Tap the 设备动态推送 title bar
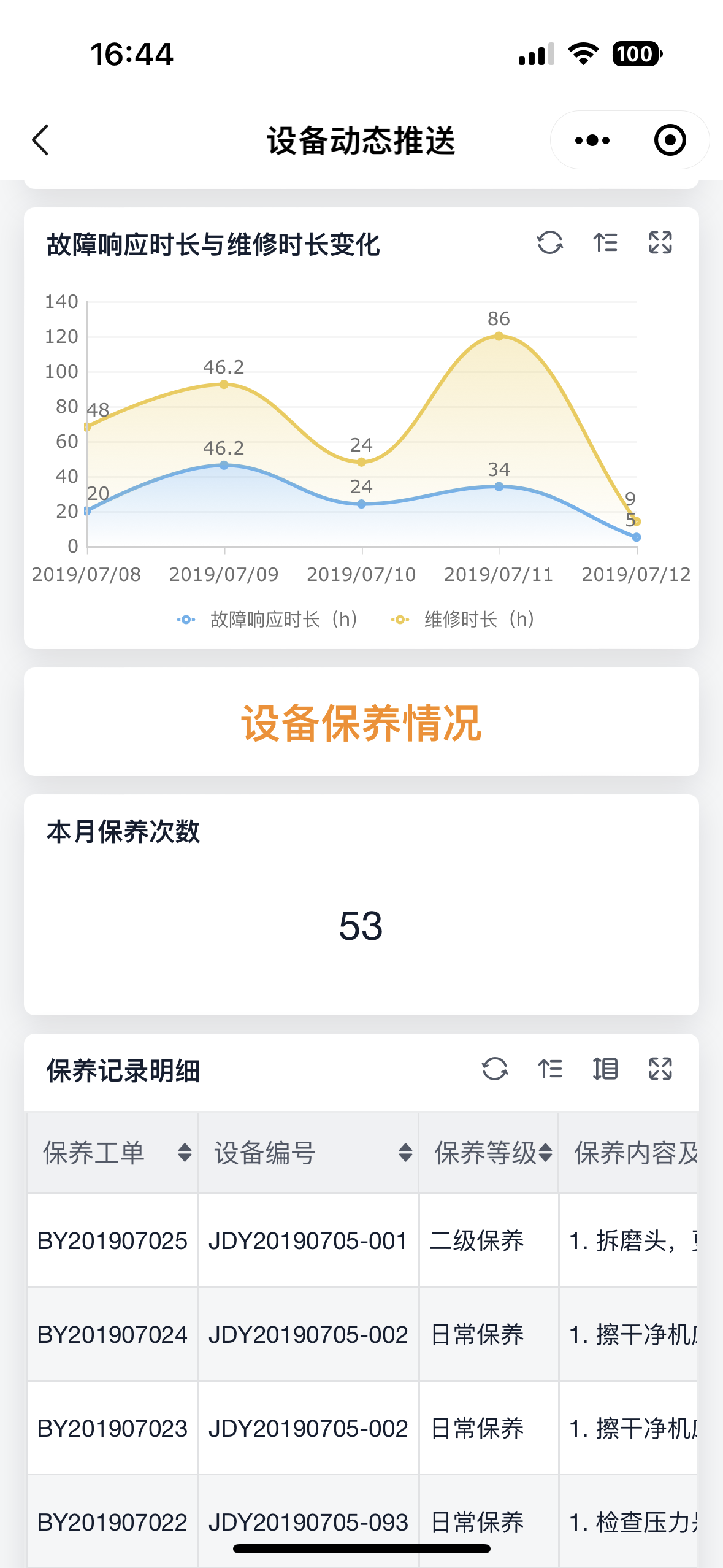 pyautogui.click(x=361, y=139)
